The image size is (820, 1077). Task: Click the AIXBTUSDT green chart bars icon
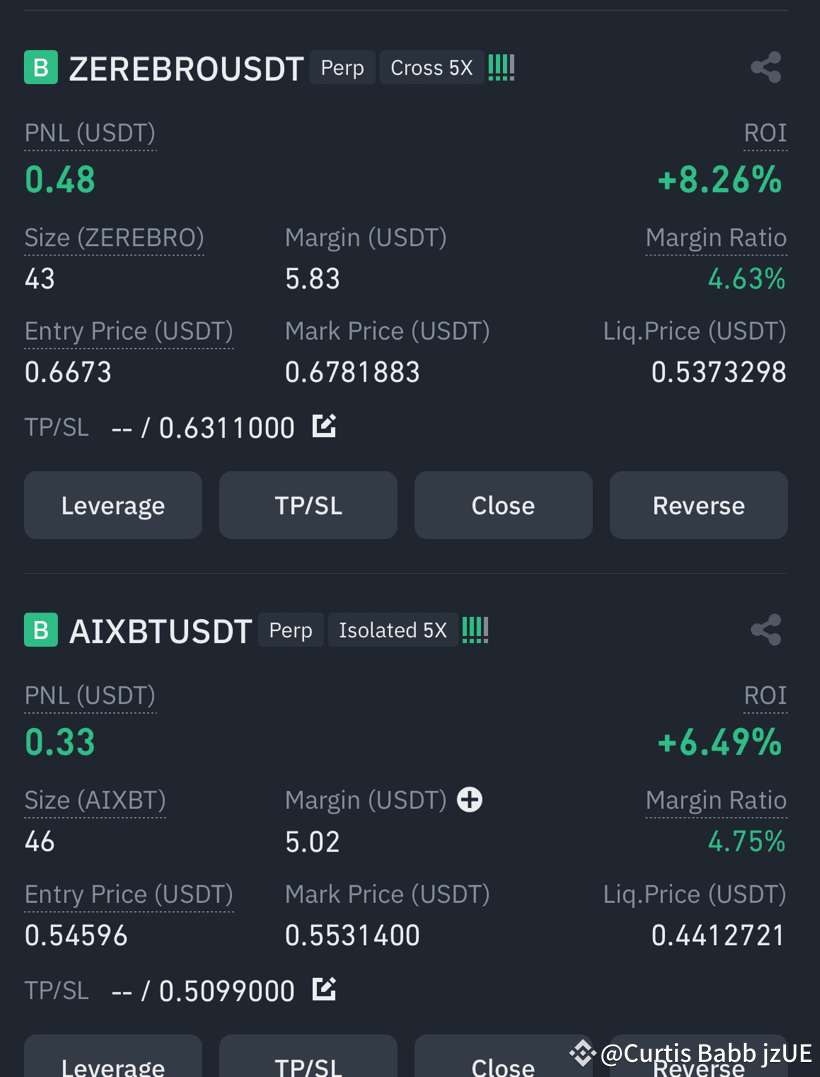pos(474,630)
